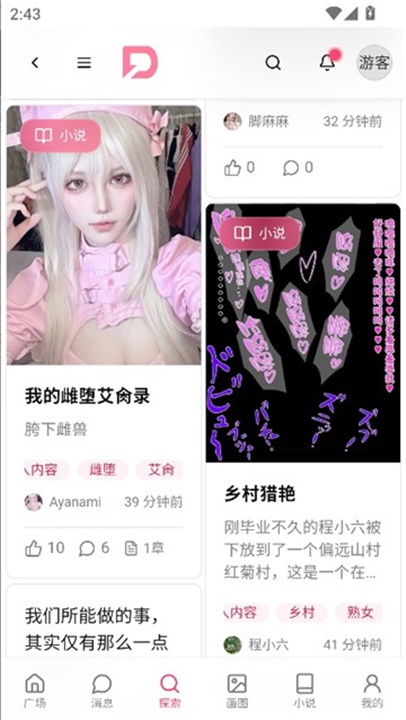Switch to the 小说 tab
This screenshot has width=406, height=720.
coord(304,690)
